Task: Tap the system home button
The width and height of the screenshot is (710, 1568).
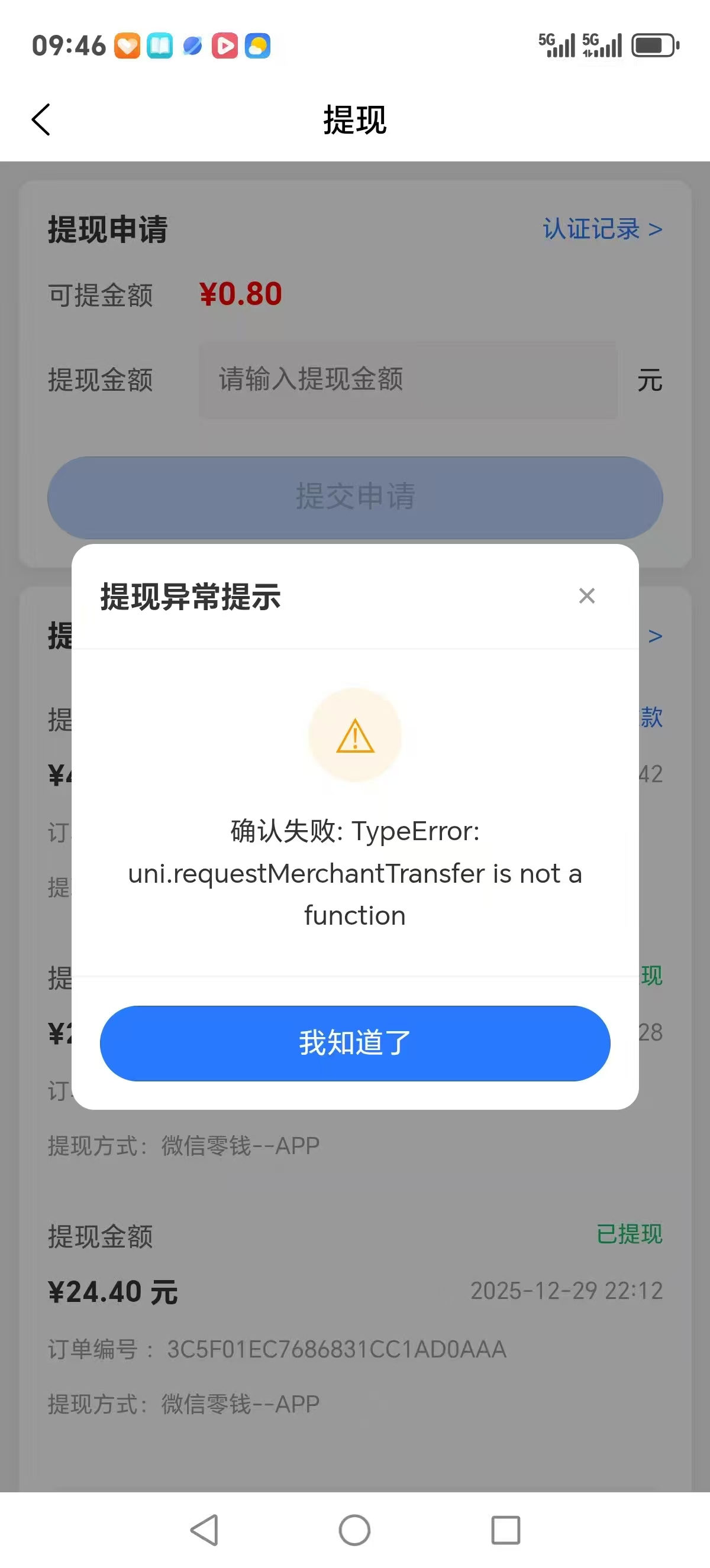Action: click(354, 1530)
